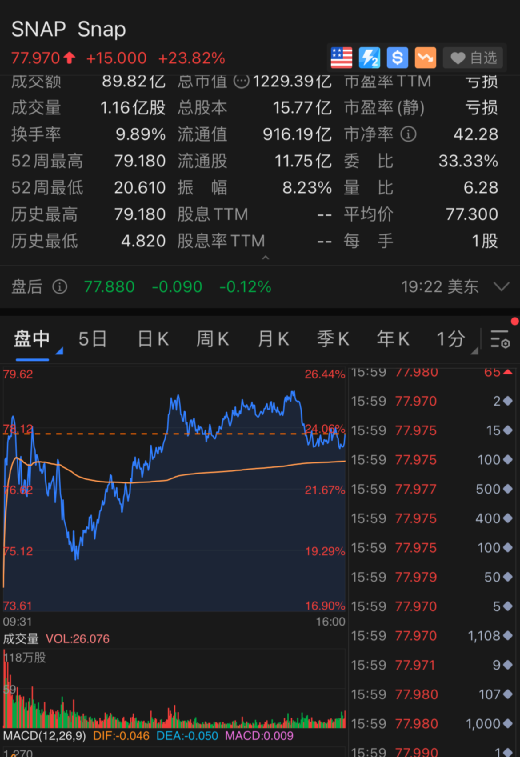Image resolution: width=520 pixels, height=757 pixels.
Task: Switch to the 季K chart
Action: tap(333, 339)
